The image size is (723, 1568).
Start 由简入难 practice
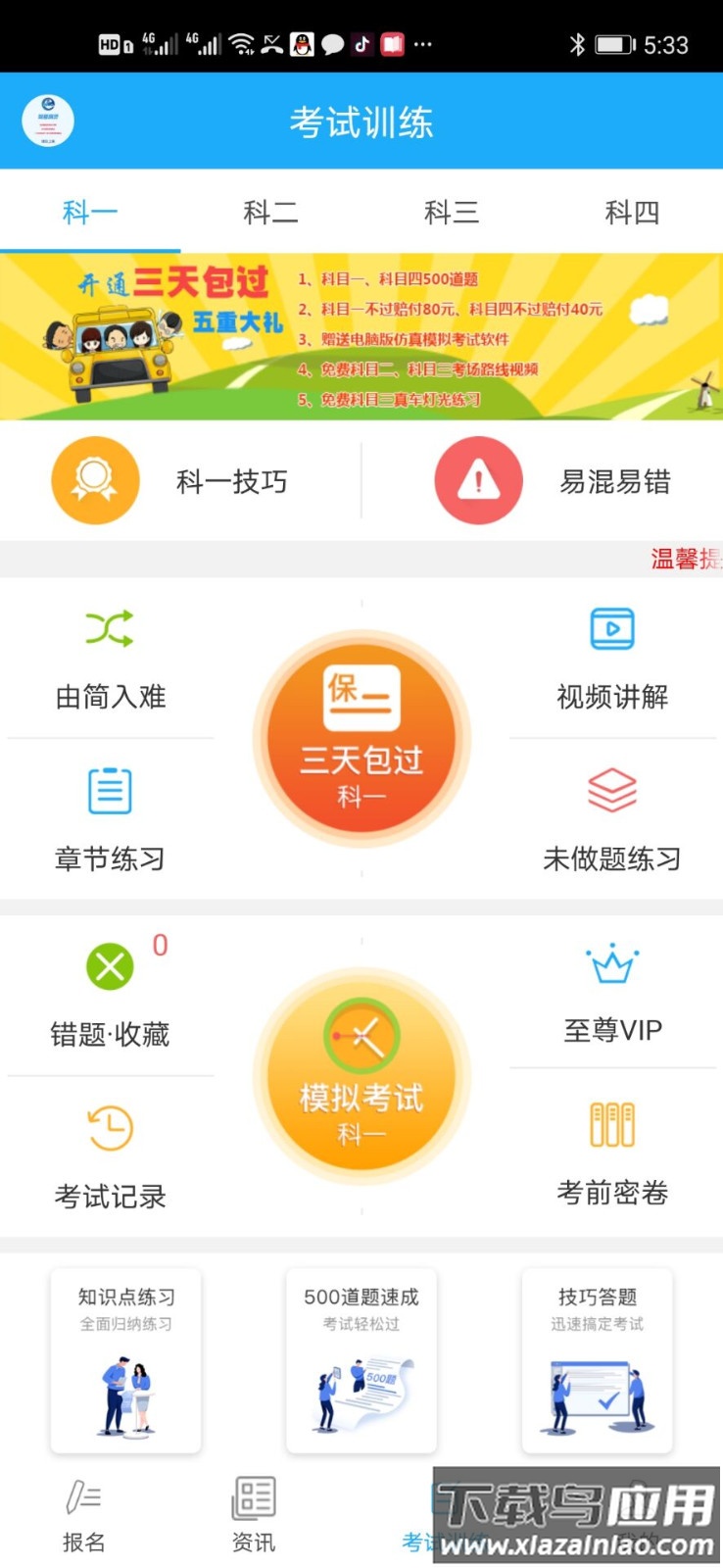point(110,657)
